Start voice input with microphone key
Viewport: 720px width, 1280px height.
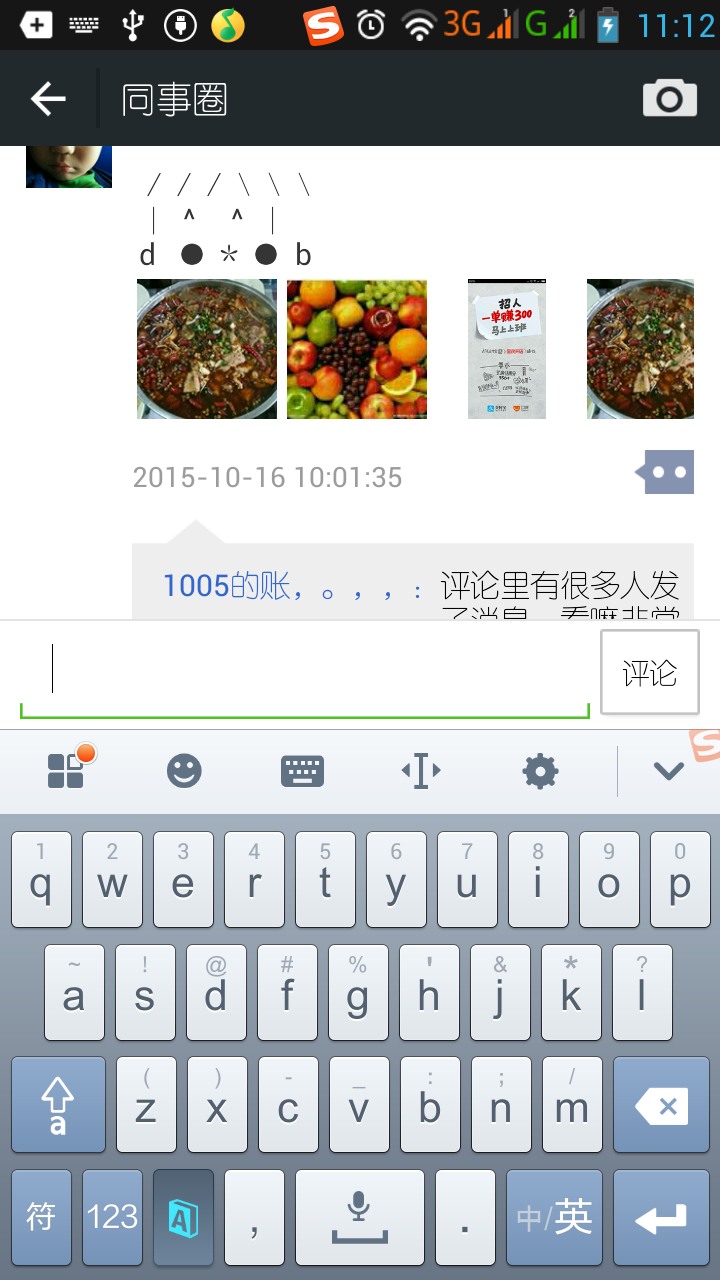(359, 1217)
